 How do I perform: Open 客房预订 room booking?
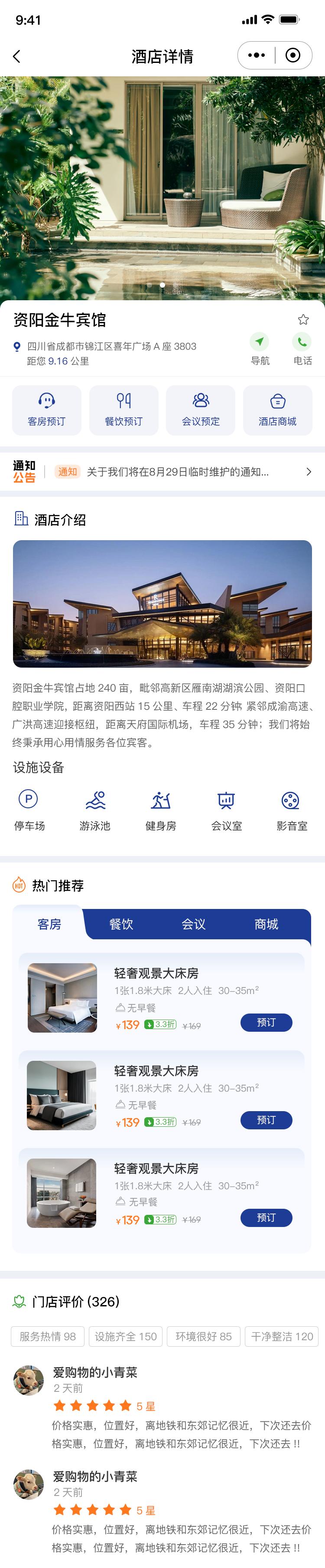(47, 410)
